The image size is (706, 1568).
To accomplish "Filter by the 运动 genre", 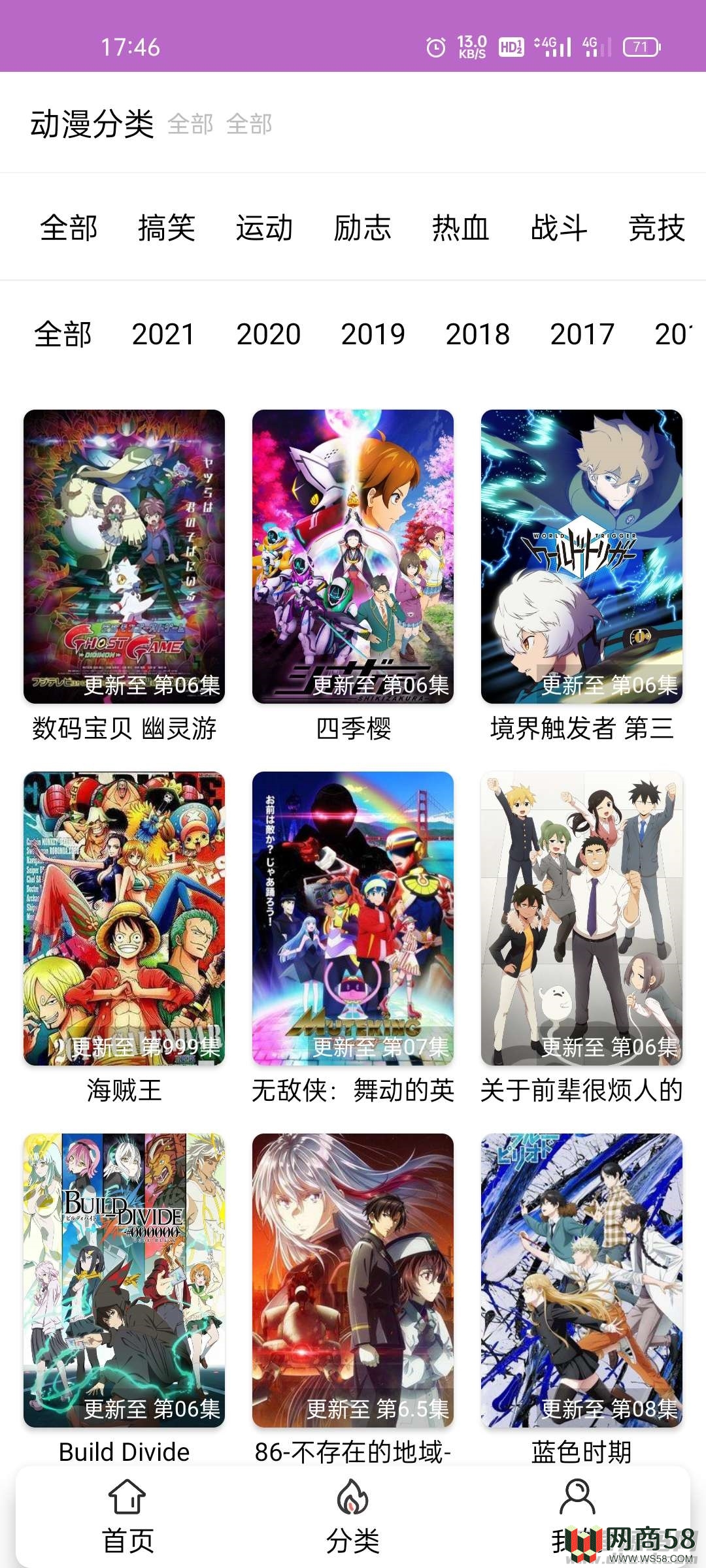I will (x=264, y=228).
